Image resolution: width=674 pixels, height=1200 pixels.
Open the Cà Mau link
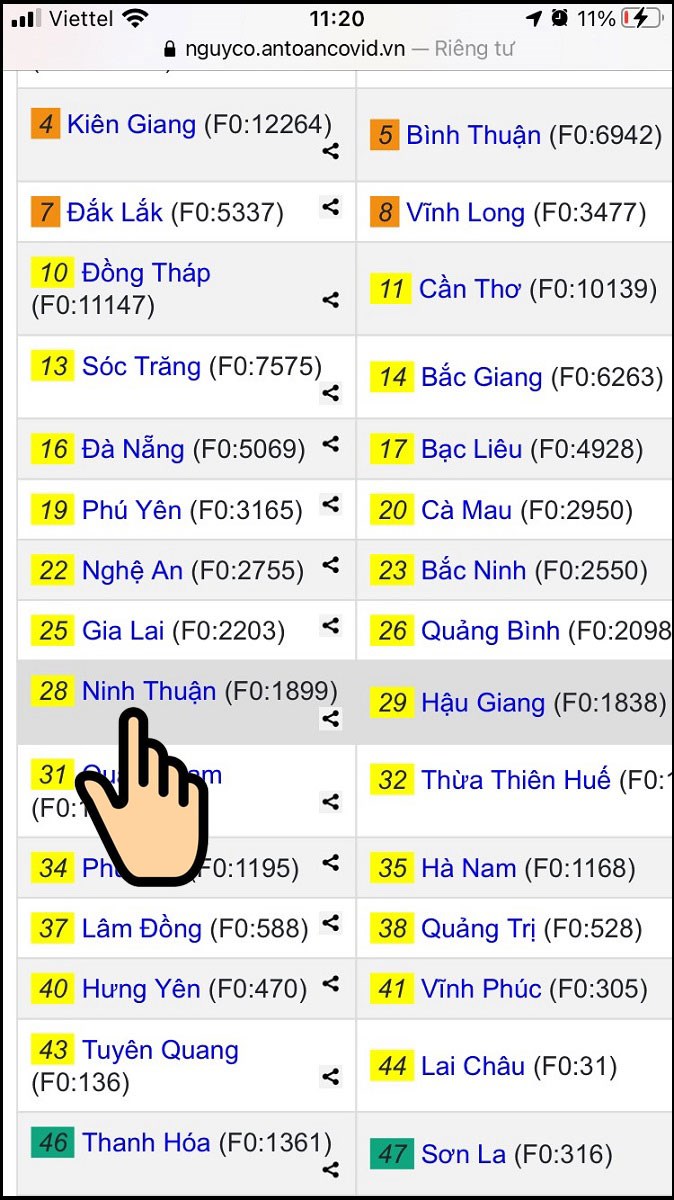466,511
